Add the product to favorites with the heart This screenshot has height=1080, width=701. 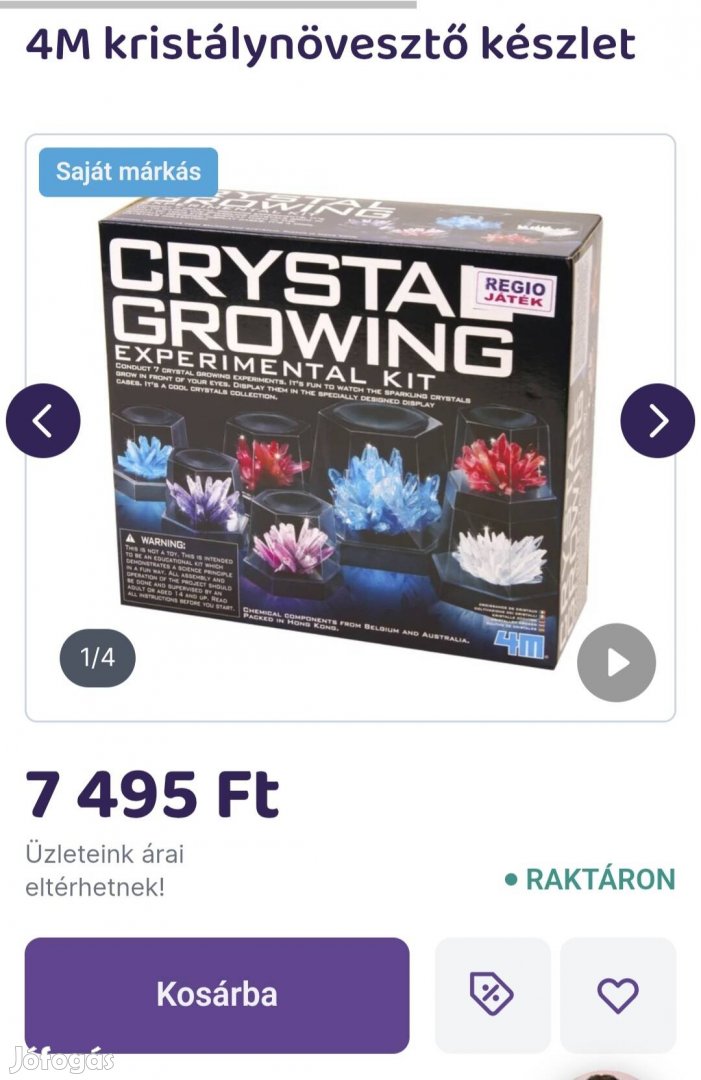point(617,994)
